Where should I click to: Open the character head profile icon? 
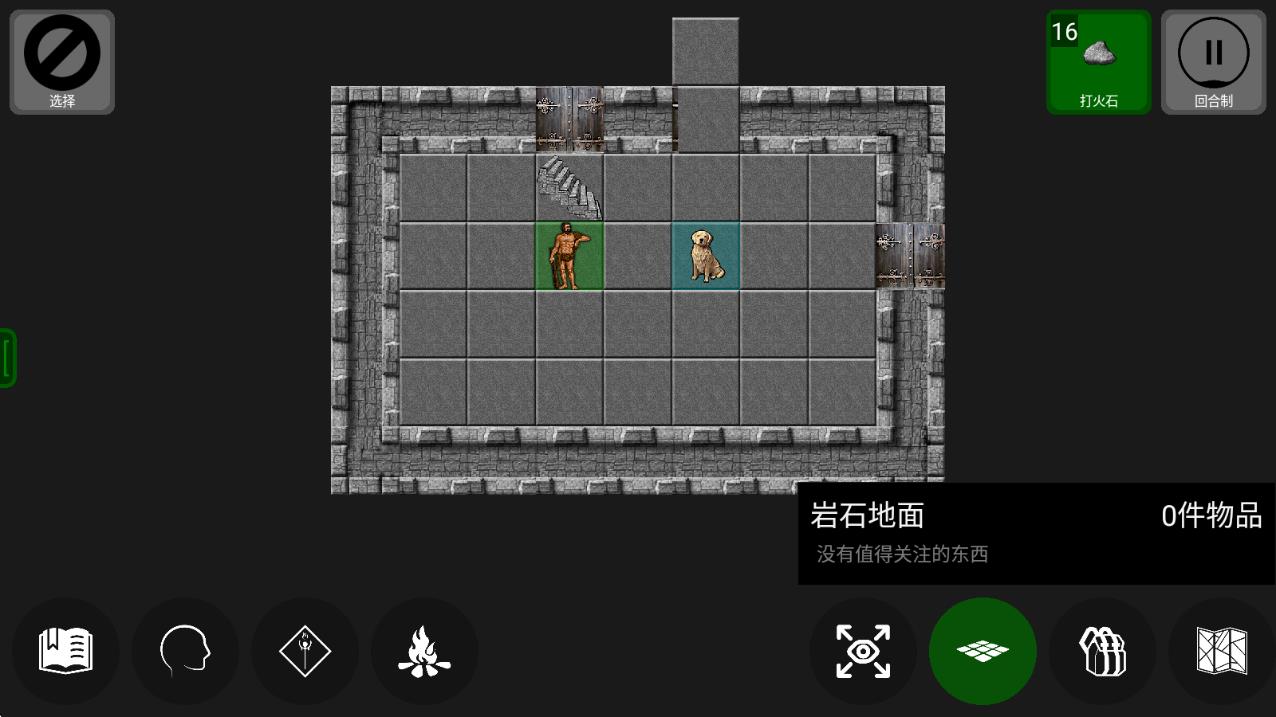pos(185,651)
